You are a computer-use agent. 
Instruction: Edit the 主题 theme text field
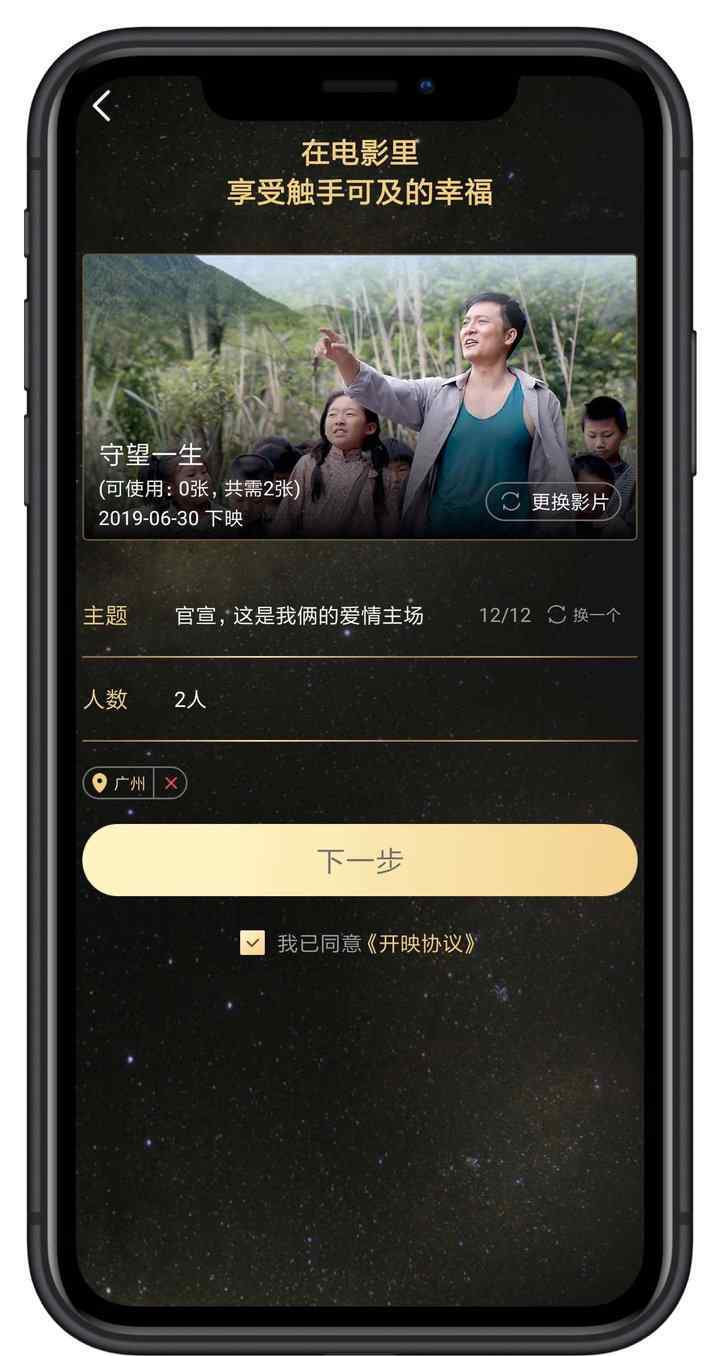click(x=299, y=615)
